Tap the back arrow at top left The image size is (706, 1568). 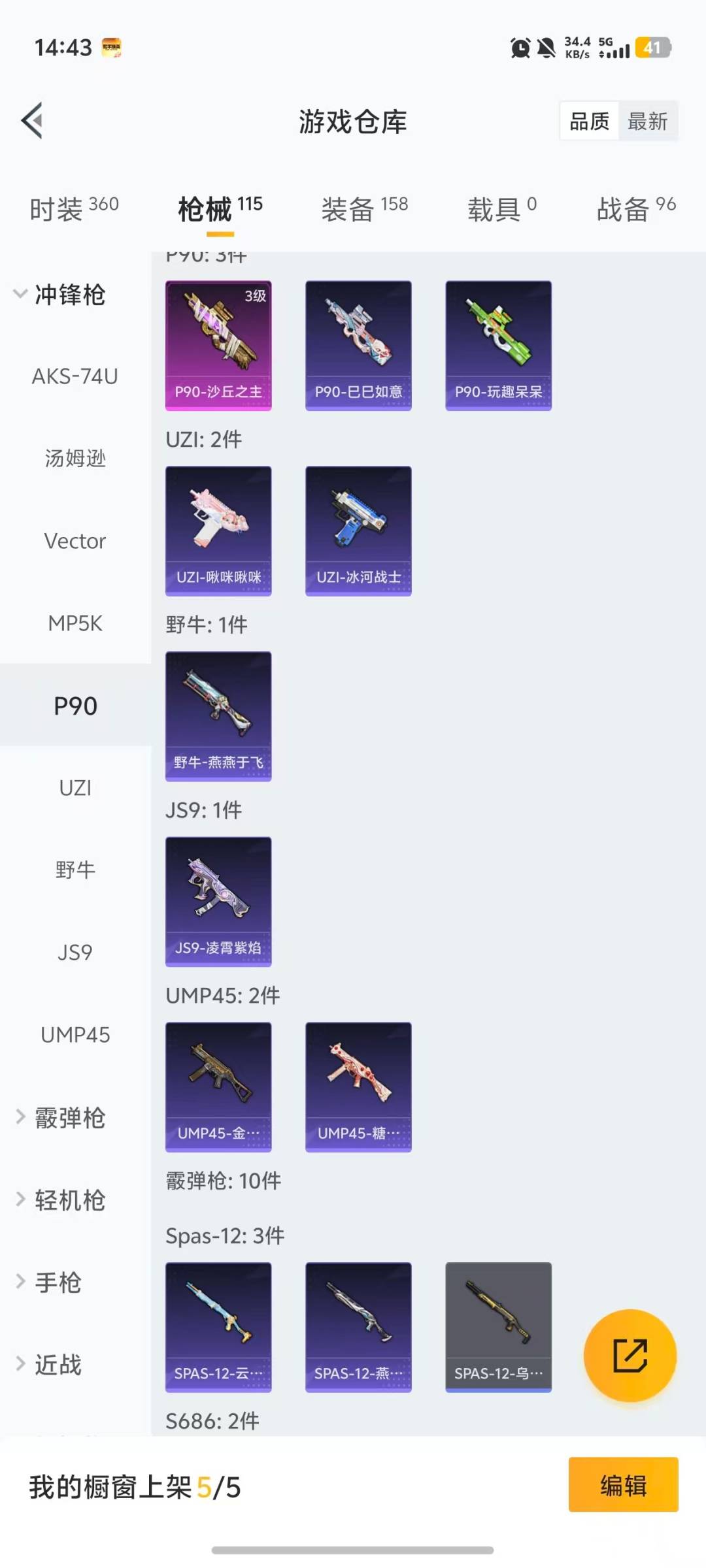pyautogui.click(x=31, y=120)
